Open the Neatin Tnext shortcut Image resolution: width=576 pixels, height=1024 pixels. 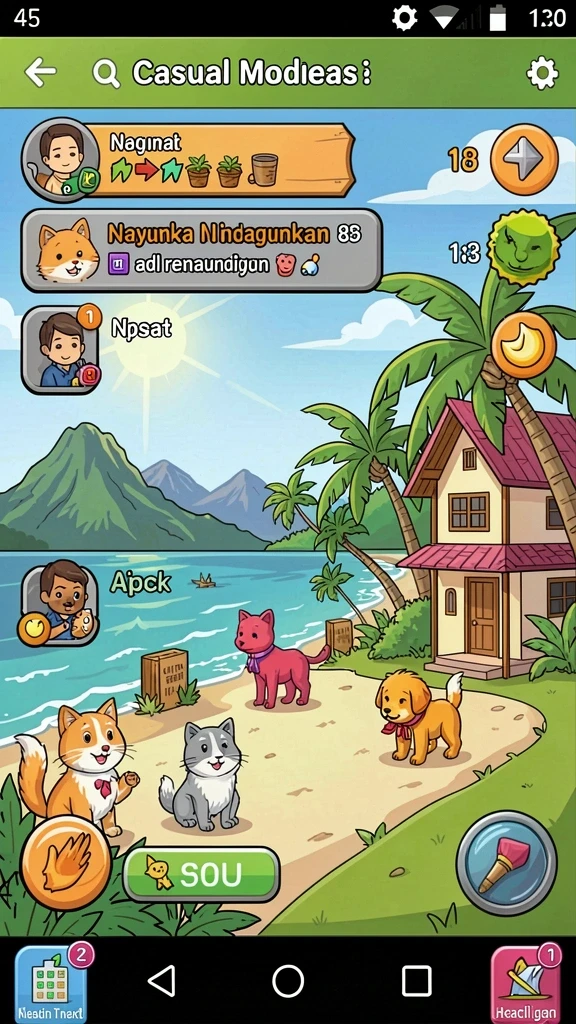52,984
